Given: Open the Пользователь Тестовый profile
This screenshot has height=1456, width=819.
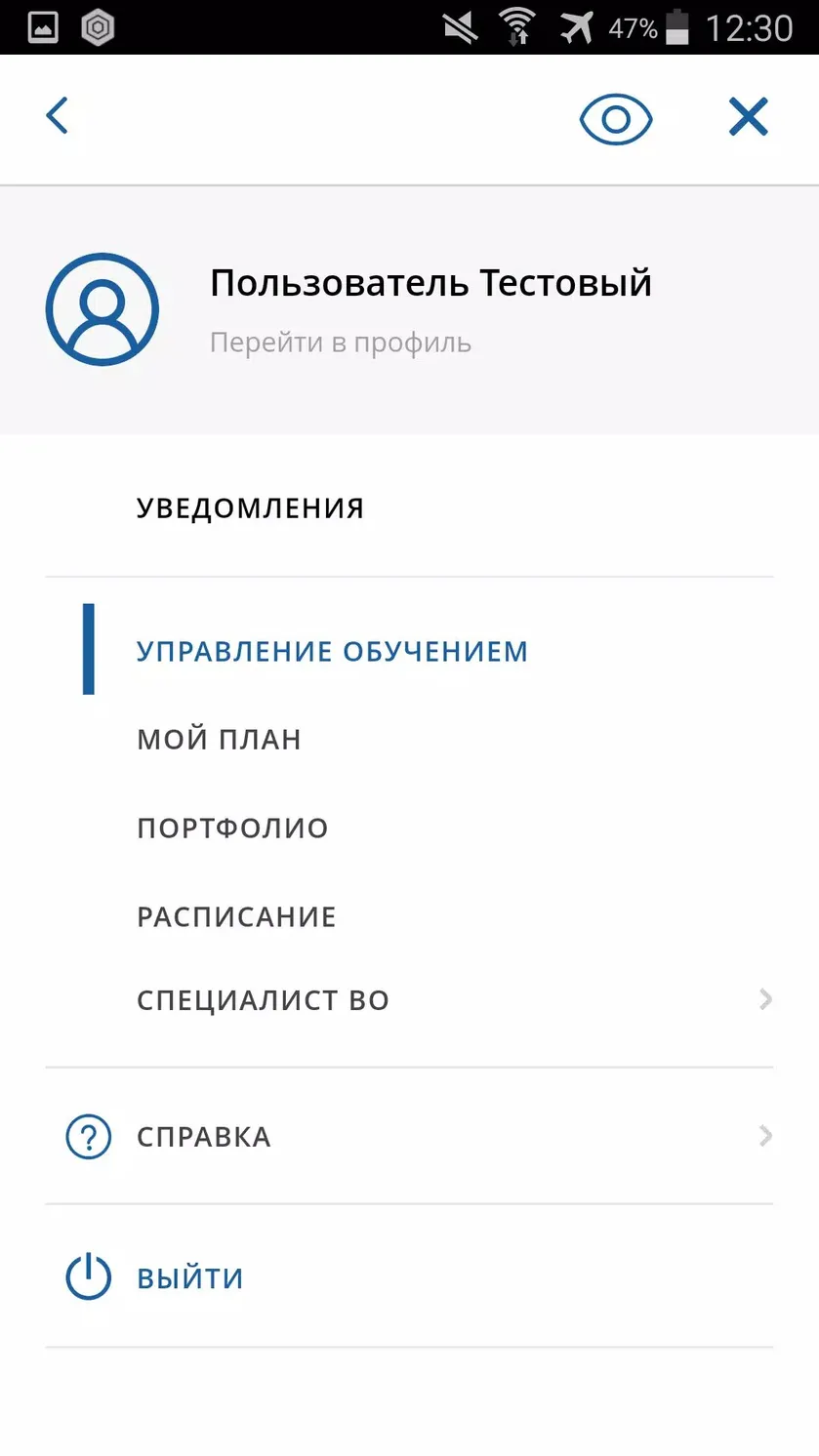Looking at the screenshot, I should [409, 310].
